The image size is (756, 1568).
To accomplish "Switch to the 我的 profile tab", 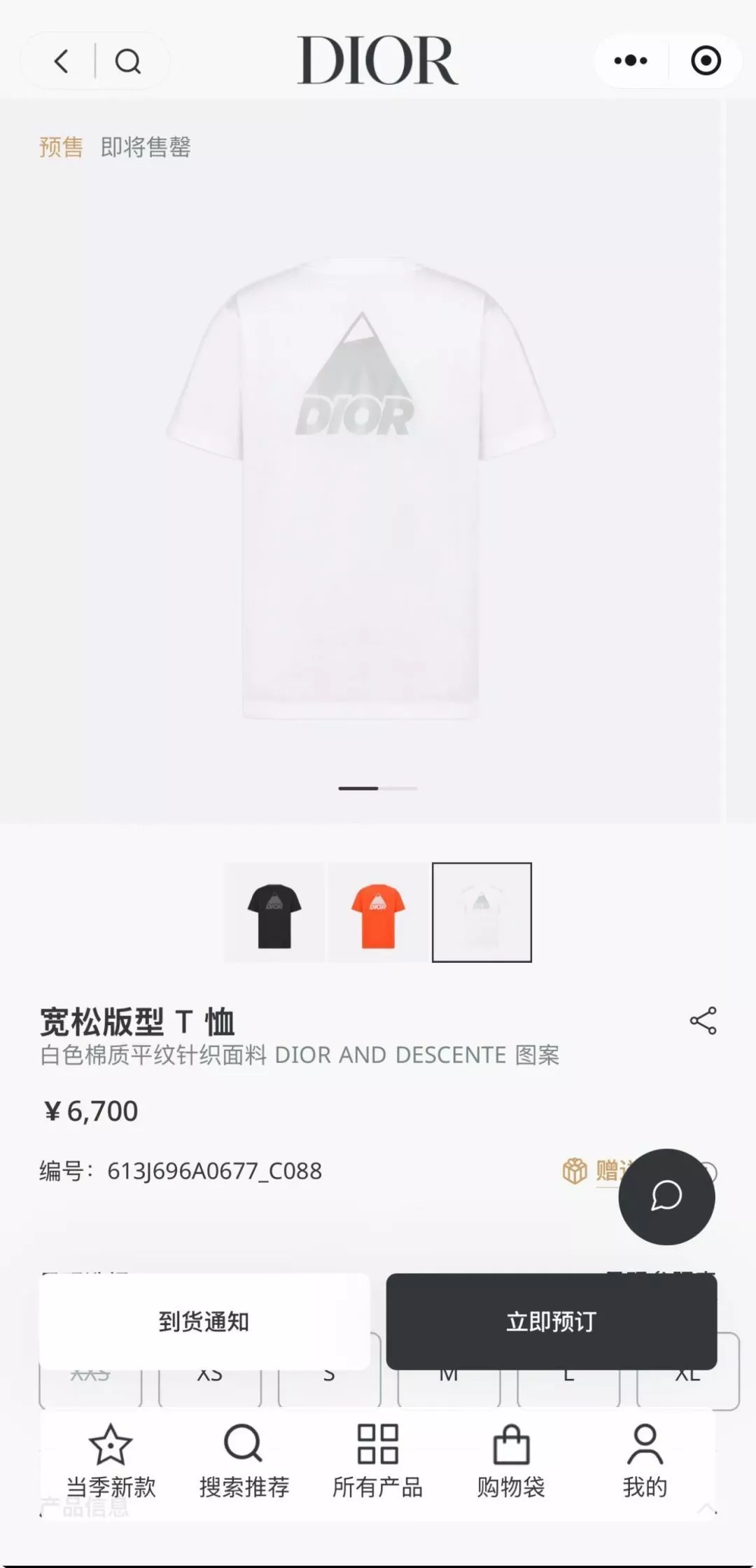I will pos(645,1462).
